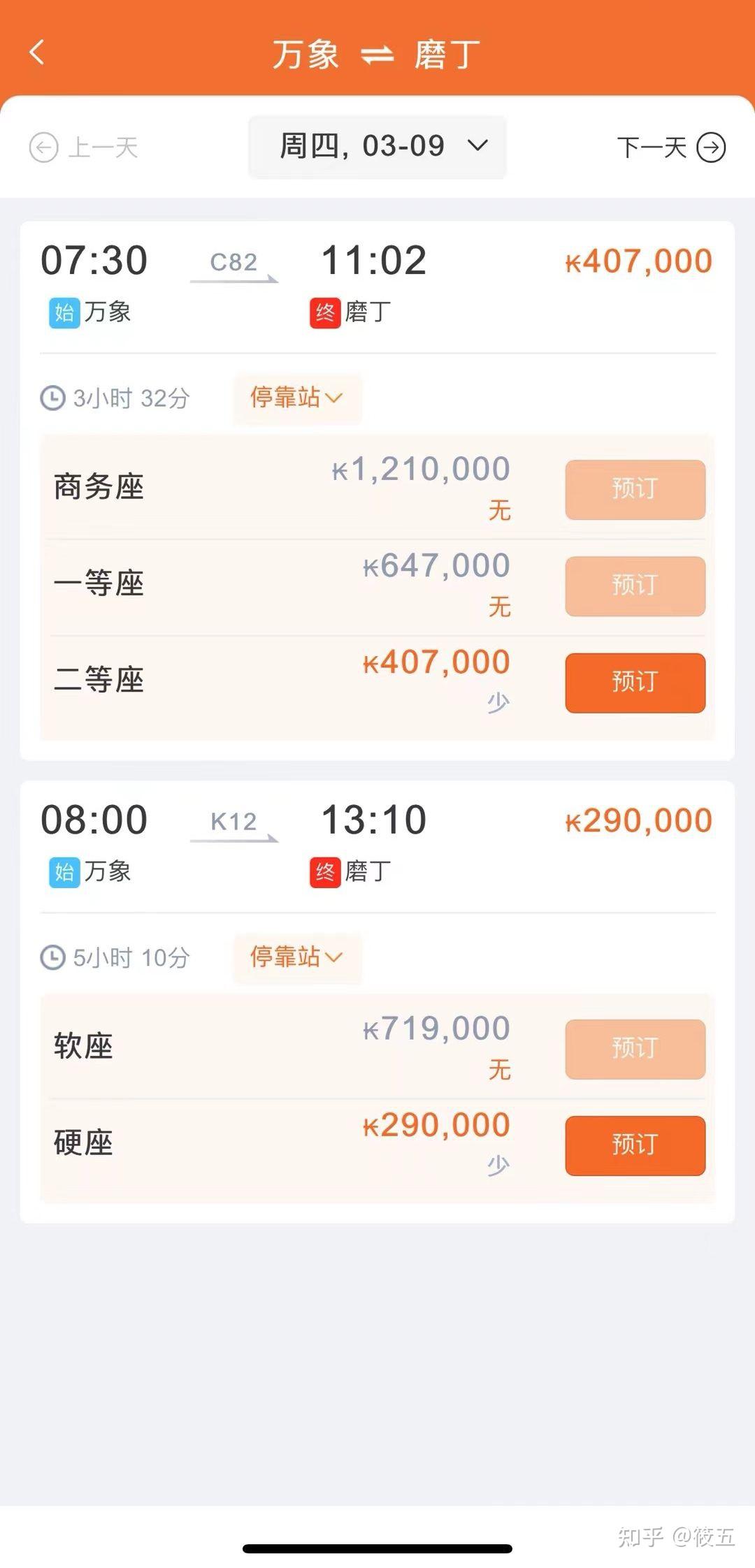Open the date picker showing 周四, 03-09

[x=377, y=147]
